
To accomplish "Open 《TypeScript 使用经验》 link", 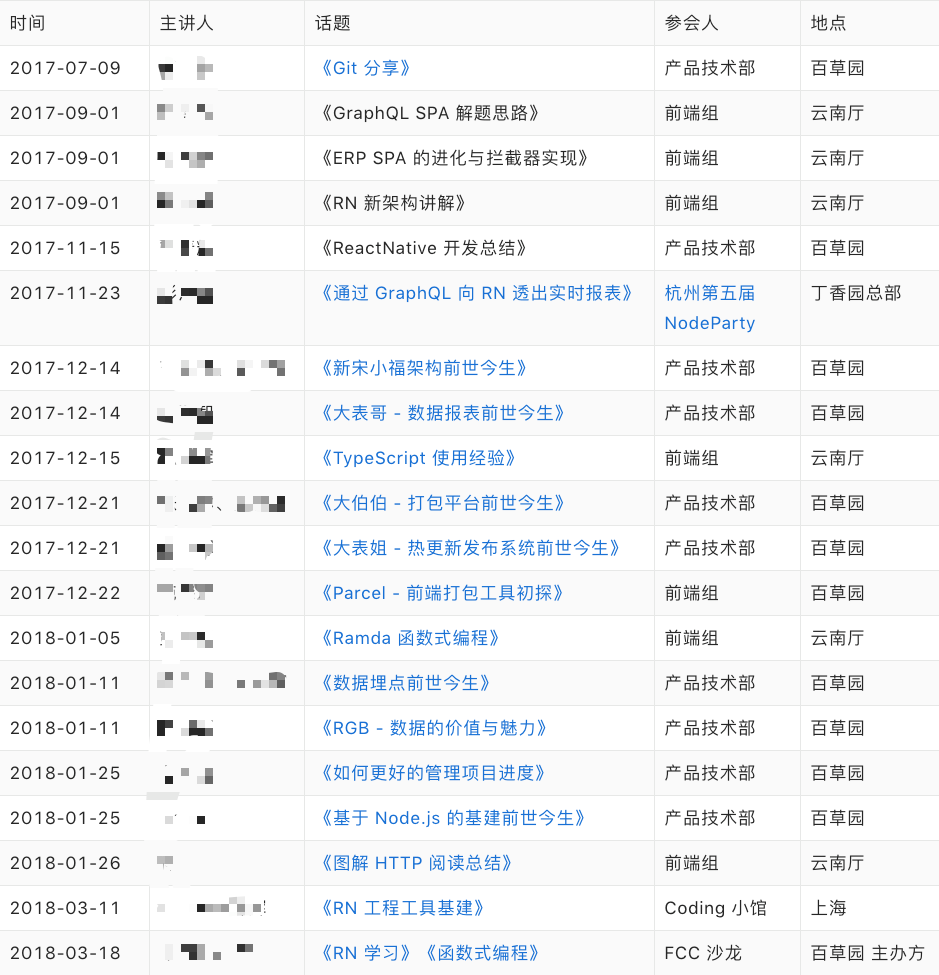I will point(419,458).
